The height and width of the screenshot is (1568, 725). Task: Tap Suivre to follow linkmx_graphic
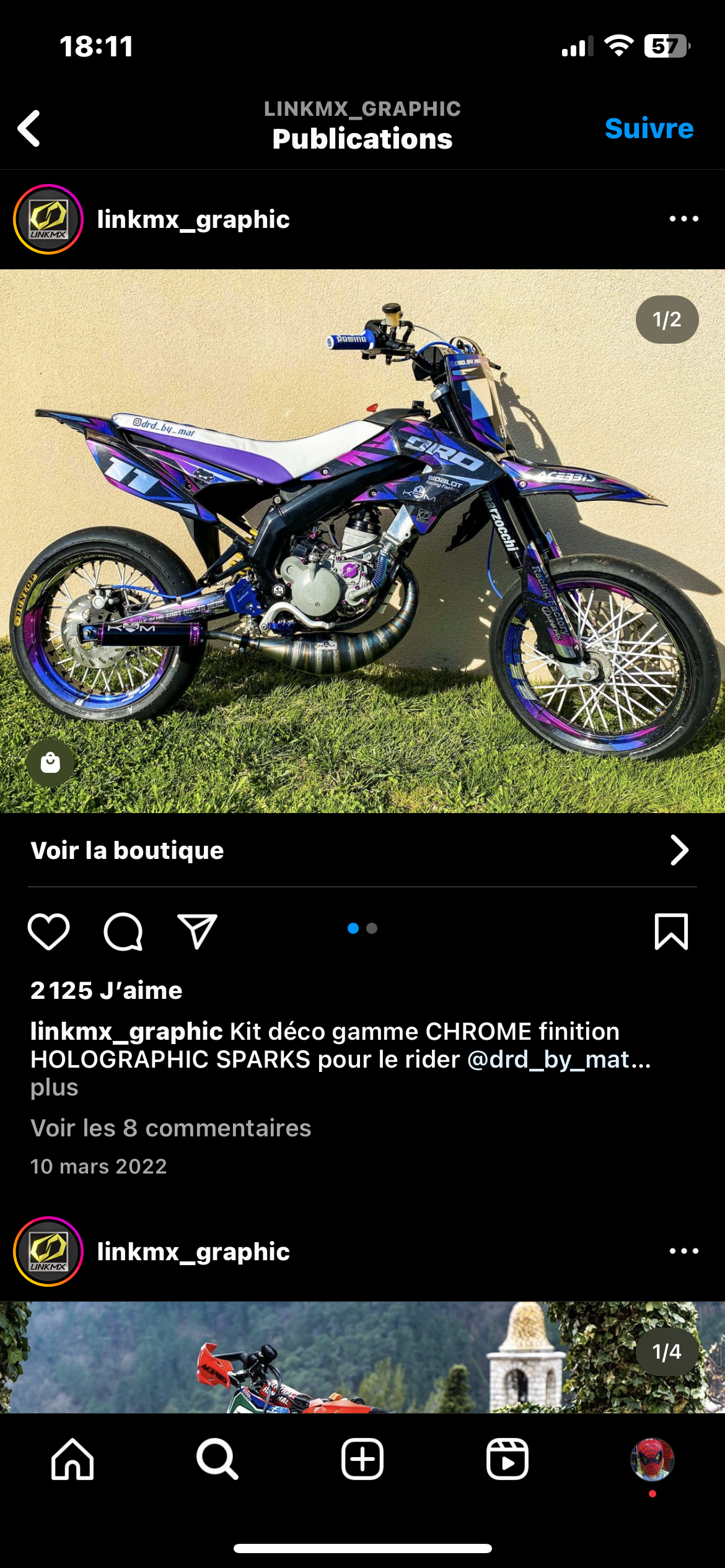649,128
